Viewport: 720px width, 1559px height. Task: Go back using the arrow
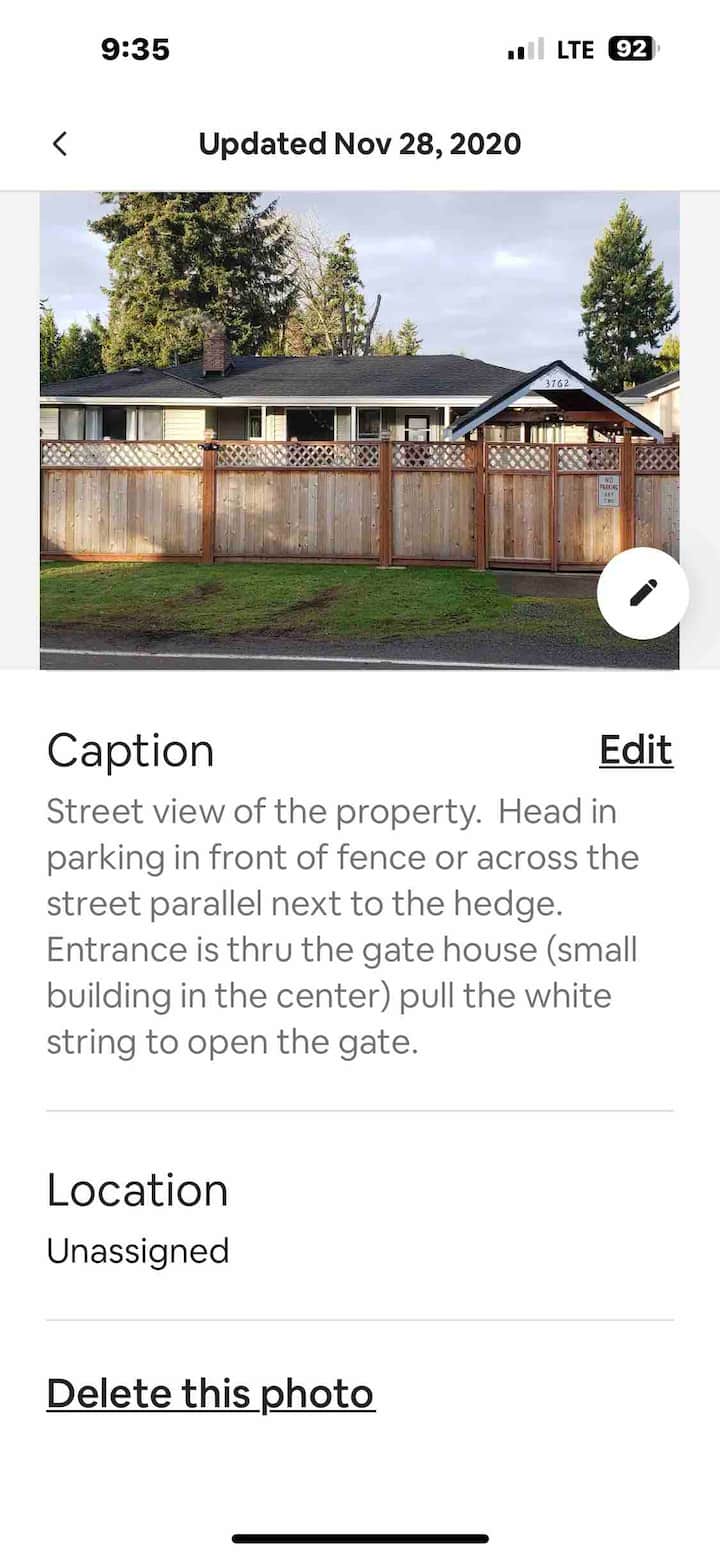pyautogui.click(x=59, y=144)
